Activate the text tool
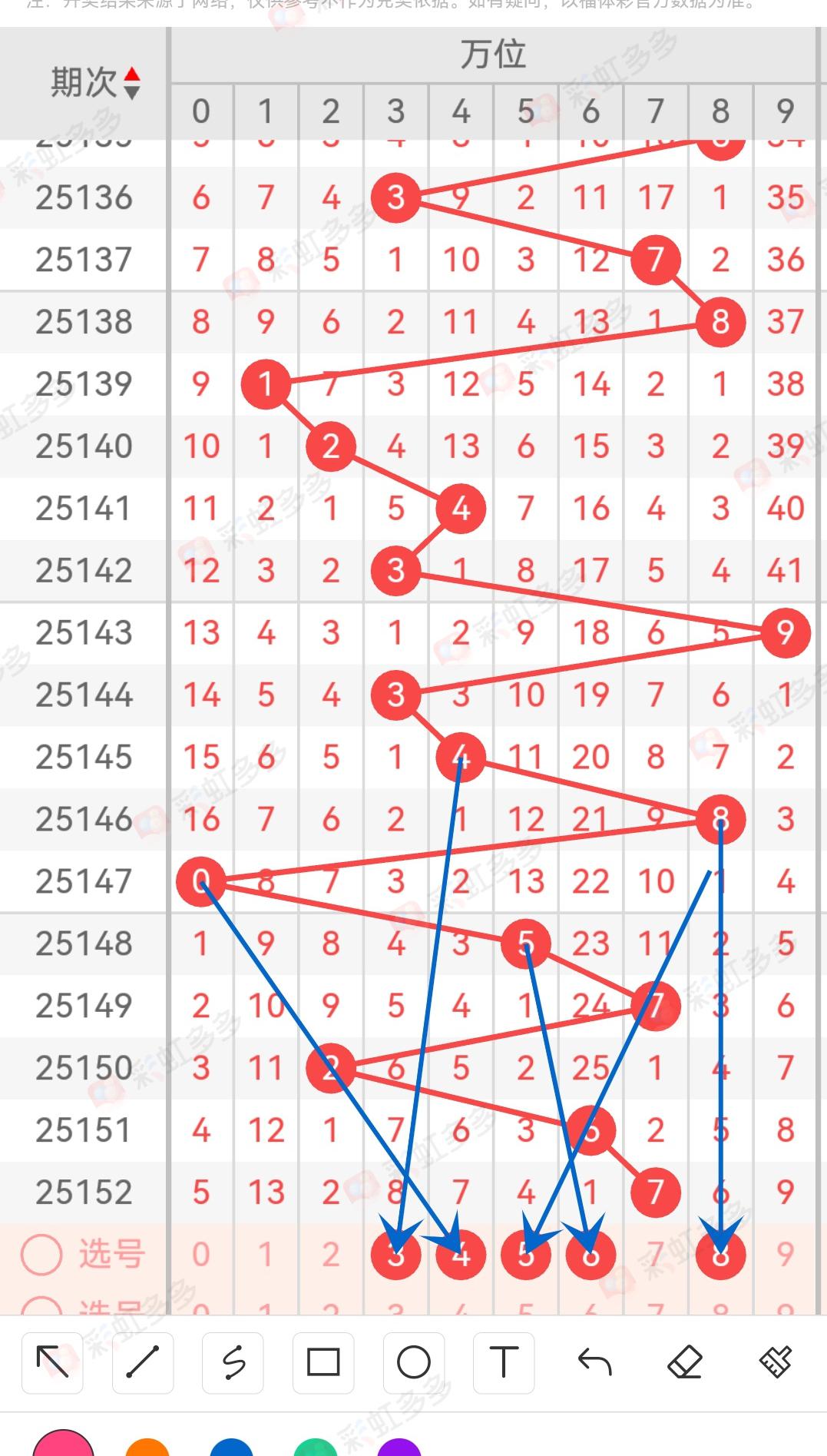Screen dimensions: 827x1456 (x=504, y=1363)
